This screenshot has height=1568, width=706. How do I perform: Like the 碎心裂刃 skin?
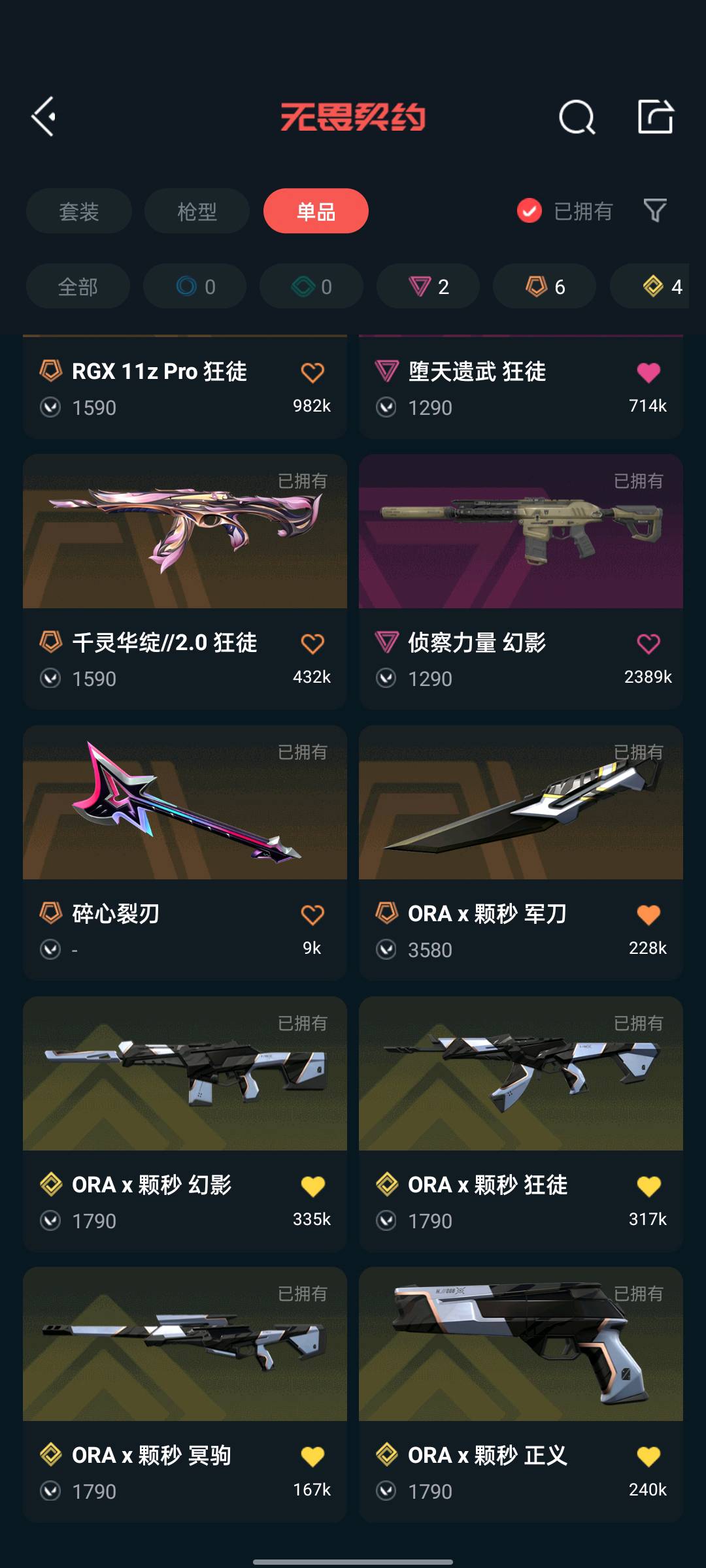tap(312, 915)
